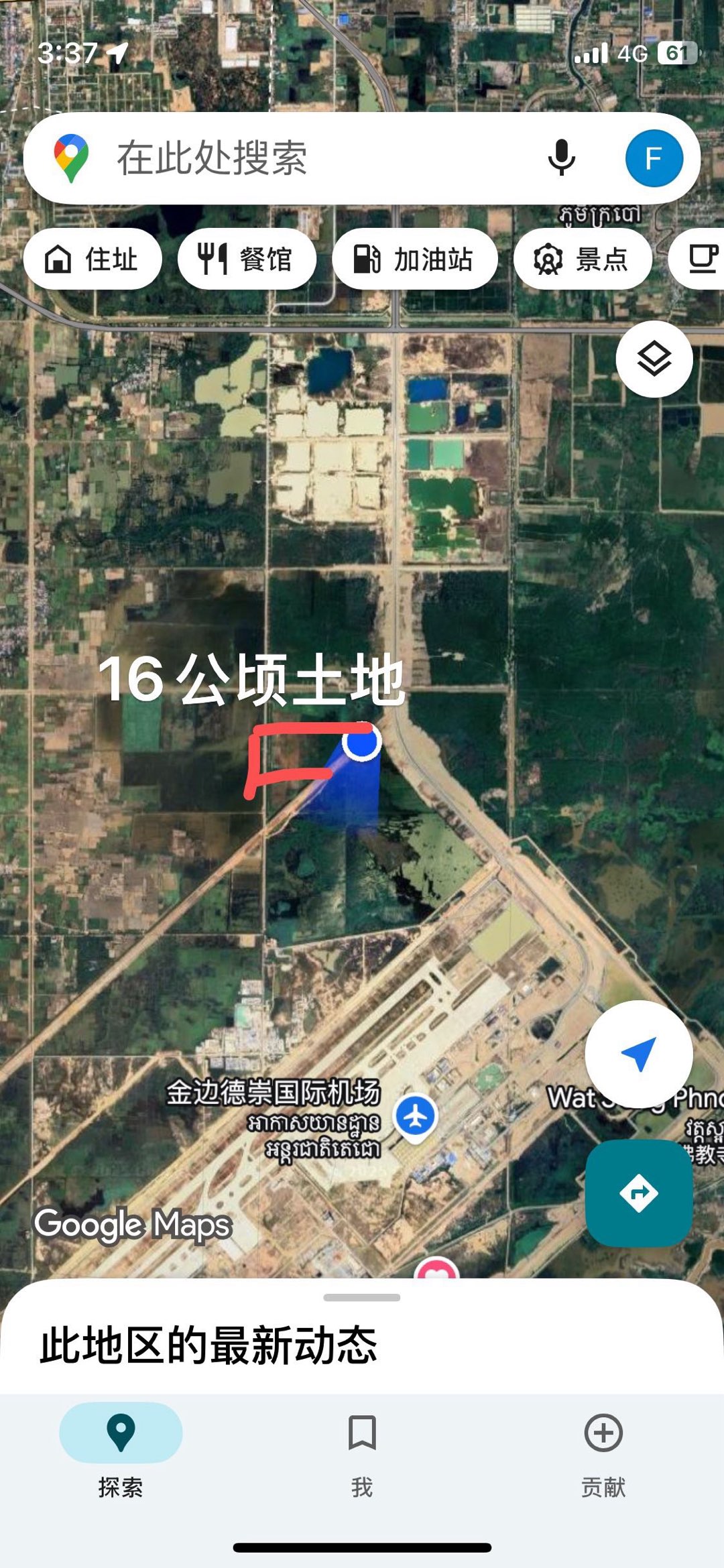The image size is (724, 1568).
Task: Expand the 此地区的最新动态 sheet handle
Action: click(x=362, y=1298)
